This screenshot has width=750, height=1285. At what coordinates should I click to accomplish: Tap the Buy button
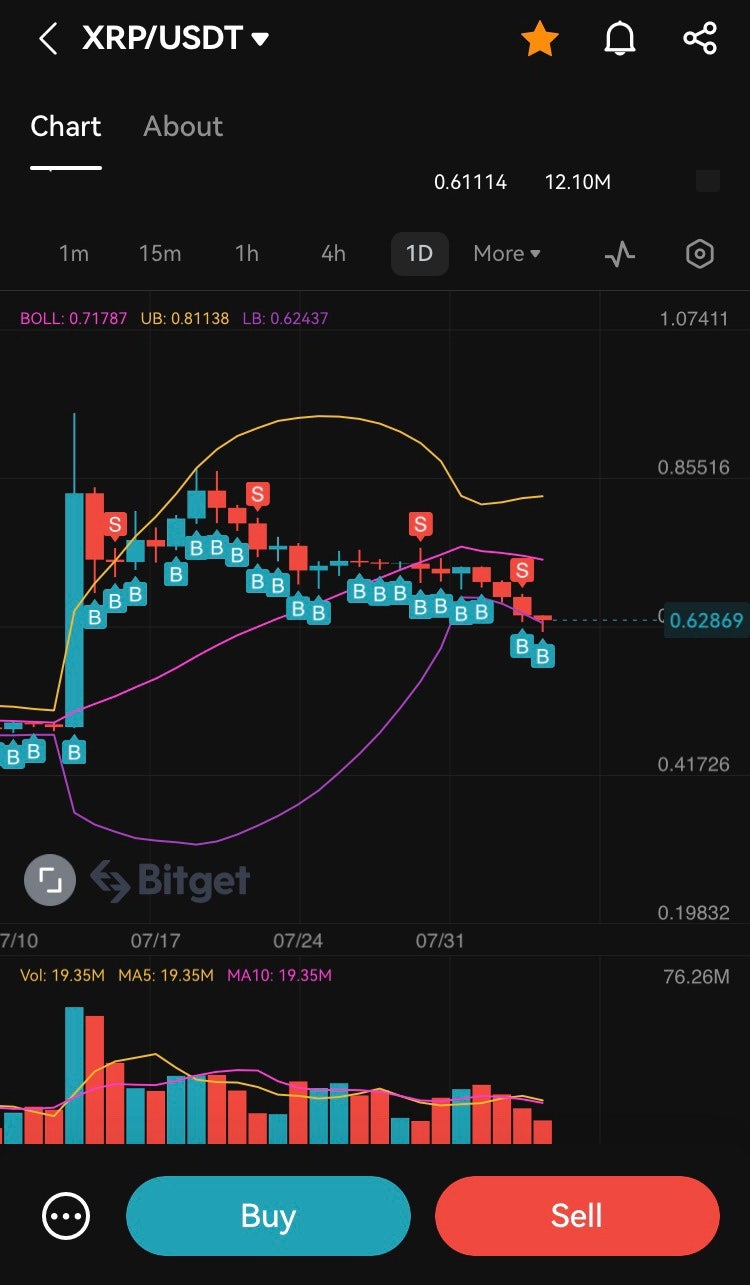pos(268,1216)
